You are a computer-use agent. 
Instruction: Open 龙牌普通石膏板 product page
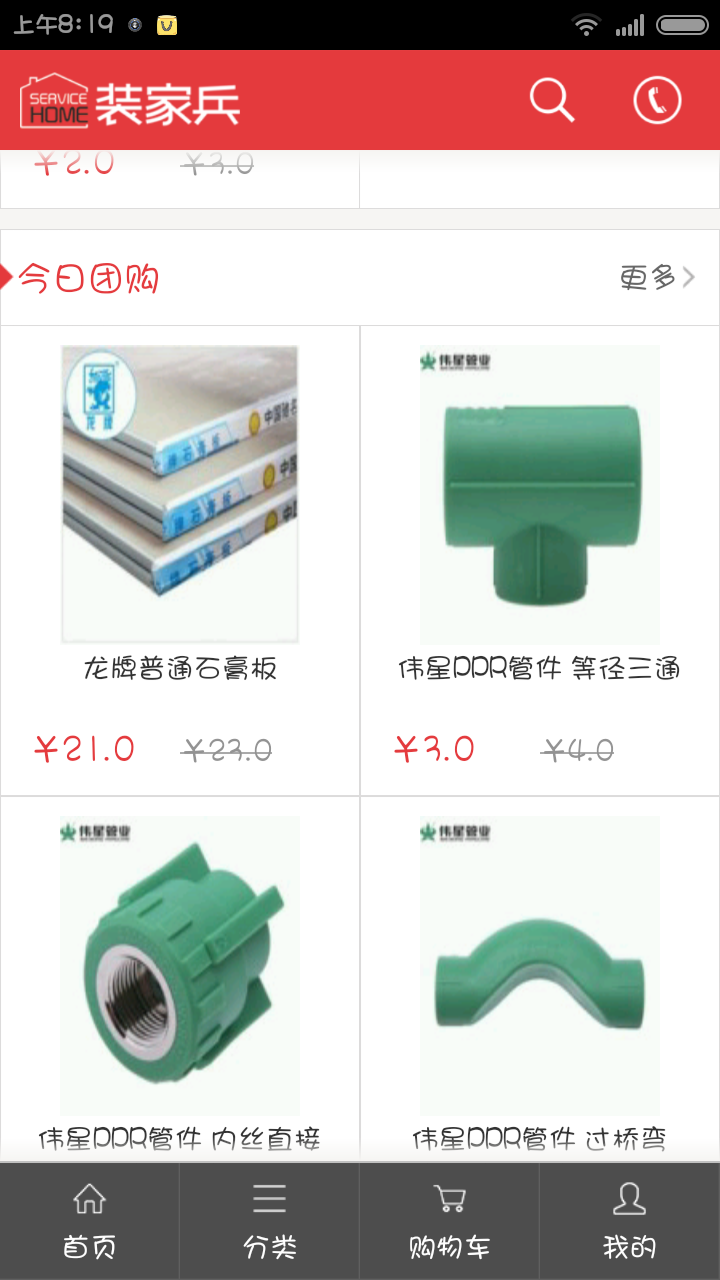(x=180, y=670)
